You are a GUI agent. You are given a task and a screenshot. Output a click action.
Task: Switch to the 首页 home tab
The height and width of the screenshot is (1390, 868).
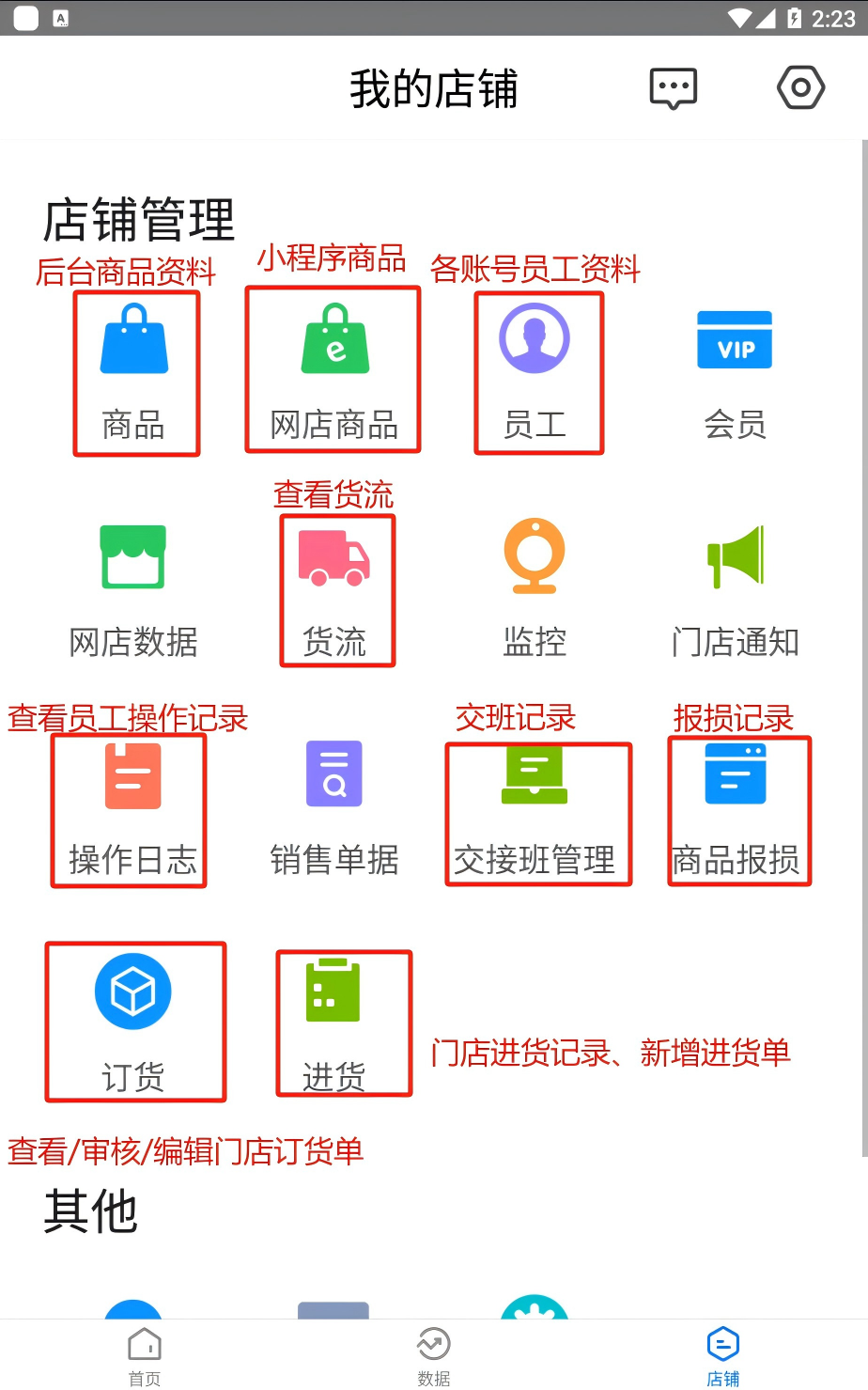pos(145,1356)
